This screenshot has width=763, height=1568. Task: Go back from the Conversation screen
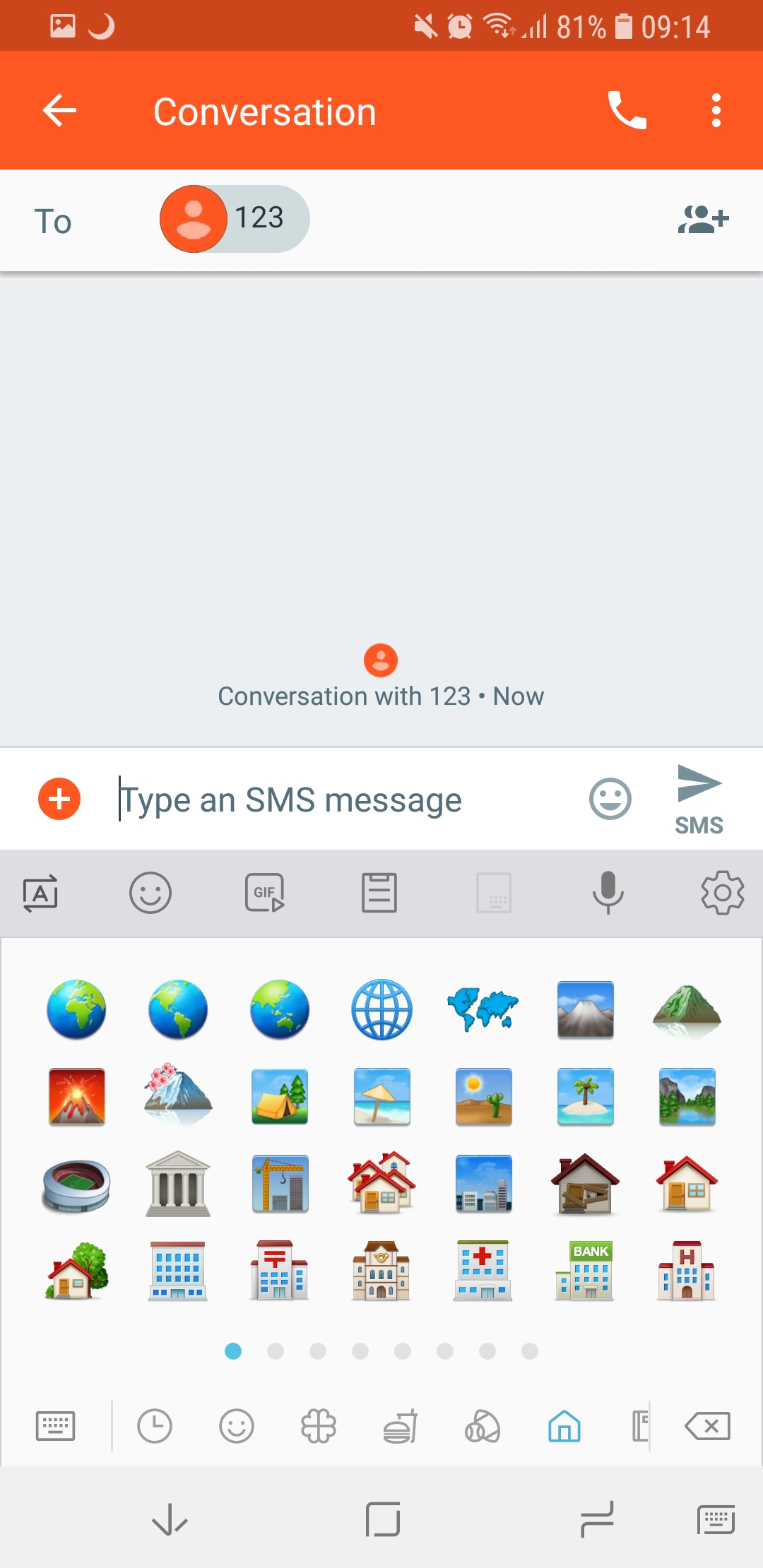[59, 110]
